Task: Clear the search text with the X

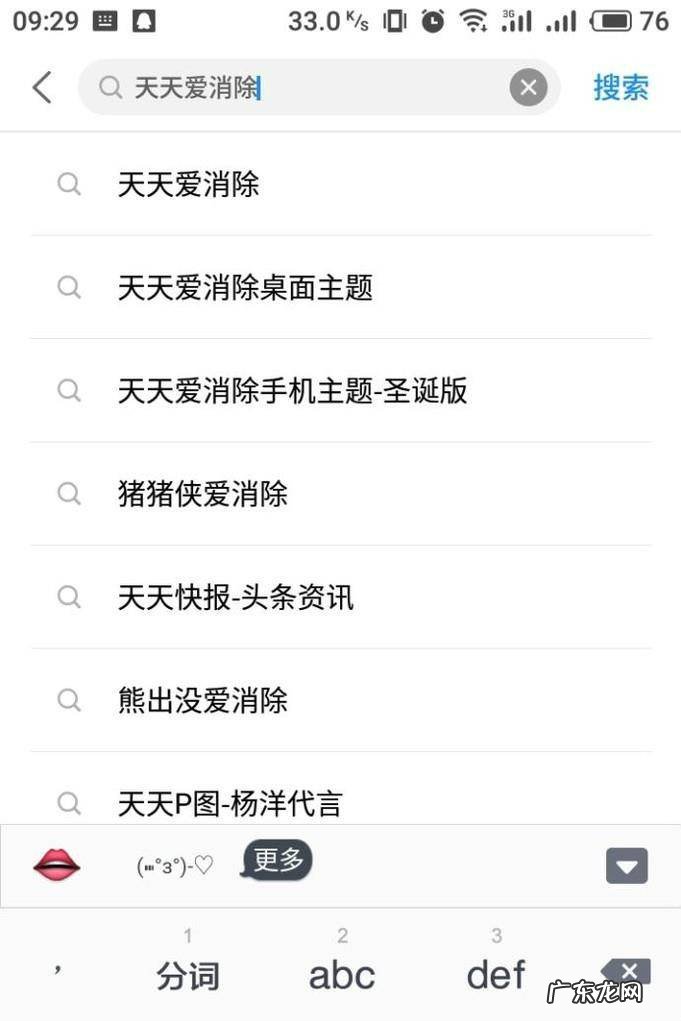Action: (x=528, y=88)
